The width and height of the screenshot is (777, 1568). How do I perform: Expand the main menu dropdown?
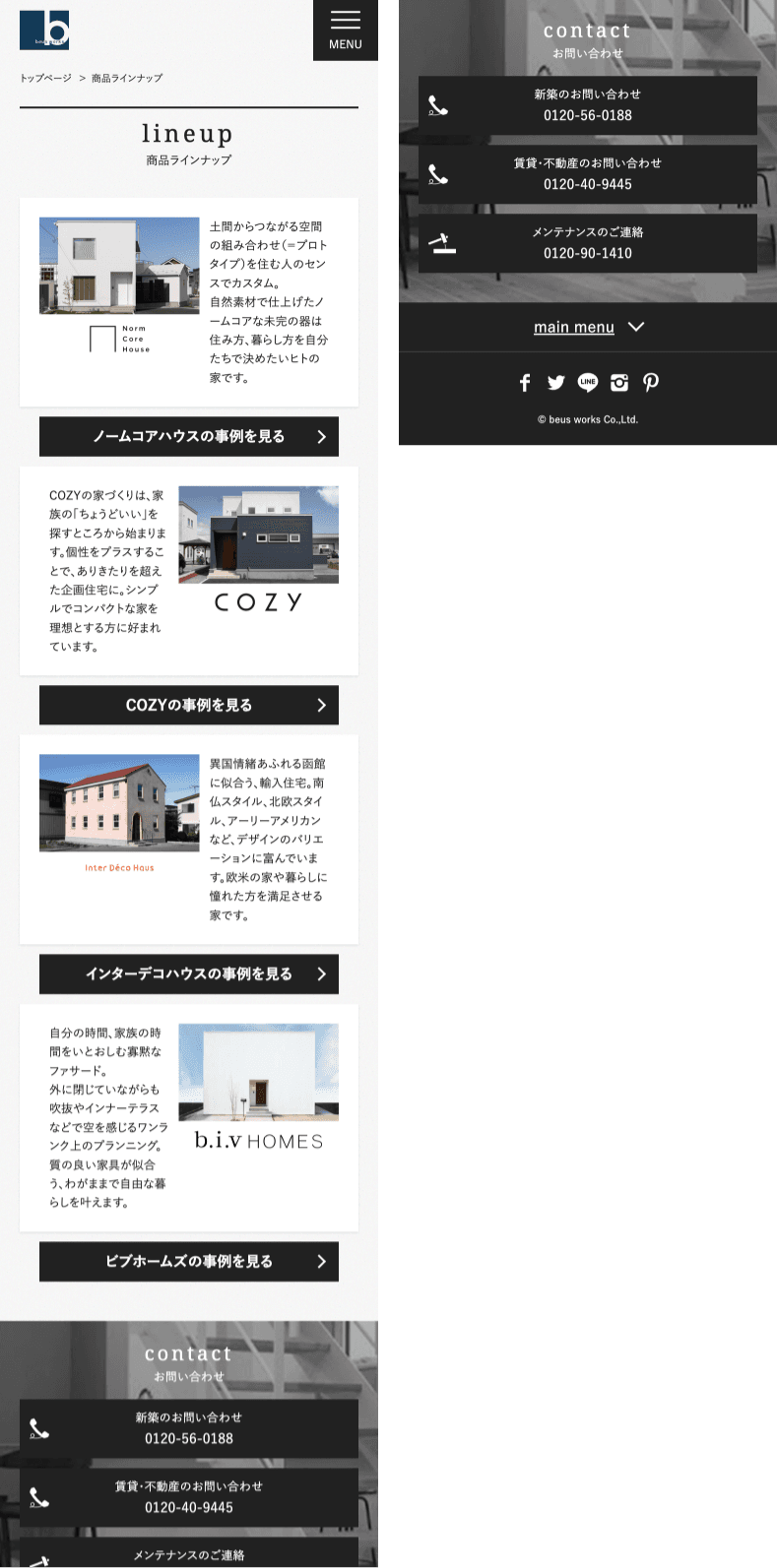coord(588,327)
